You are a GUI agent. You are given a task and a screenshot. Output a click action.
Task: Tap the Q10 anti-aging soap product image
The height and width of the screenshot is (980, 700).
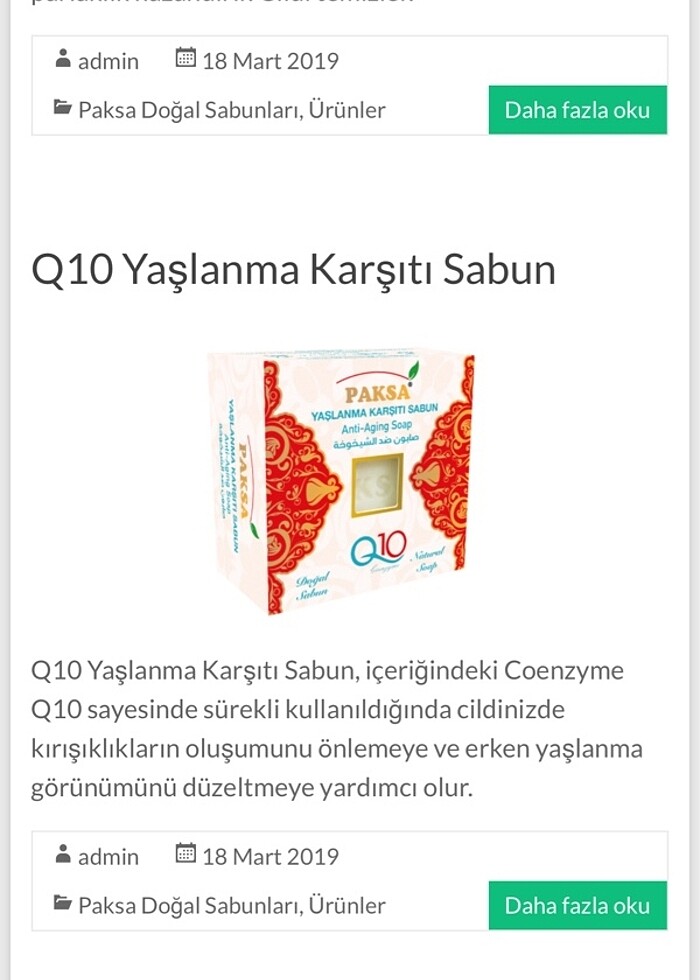(x=341, y=480)
